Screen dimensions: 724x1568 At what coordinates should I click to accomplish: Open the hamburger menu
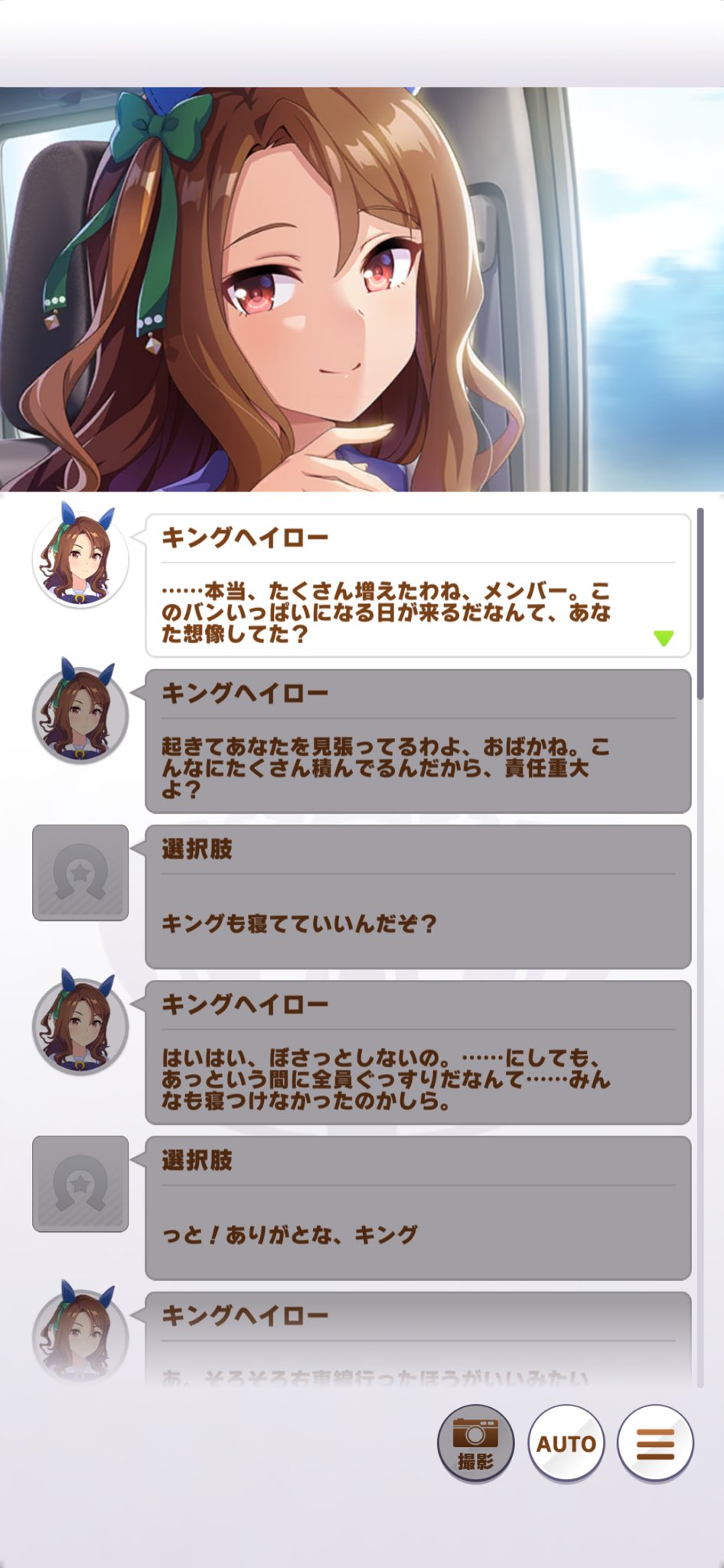pyautogui.click(x=655, y=1443)
